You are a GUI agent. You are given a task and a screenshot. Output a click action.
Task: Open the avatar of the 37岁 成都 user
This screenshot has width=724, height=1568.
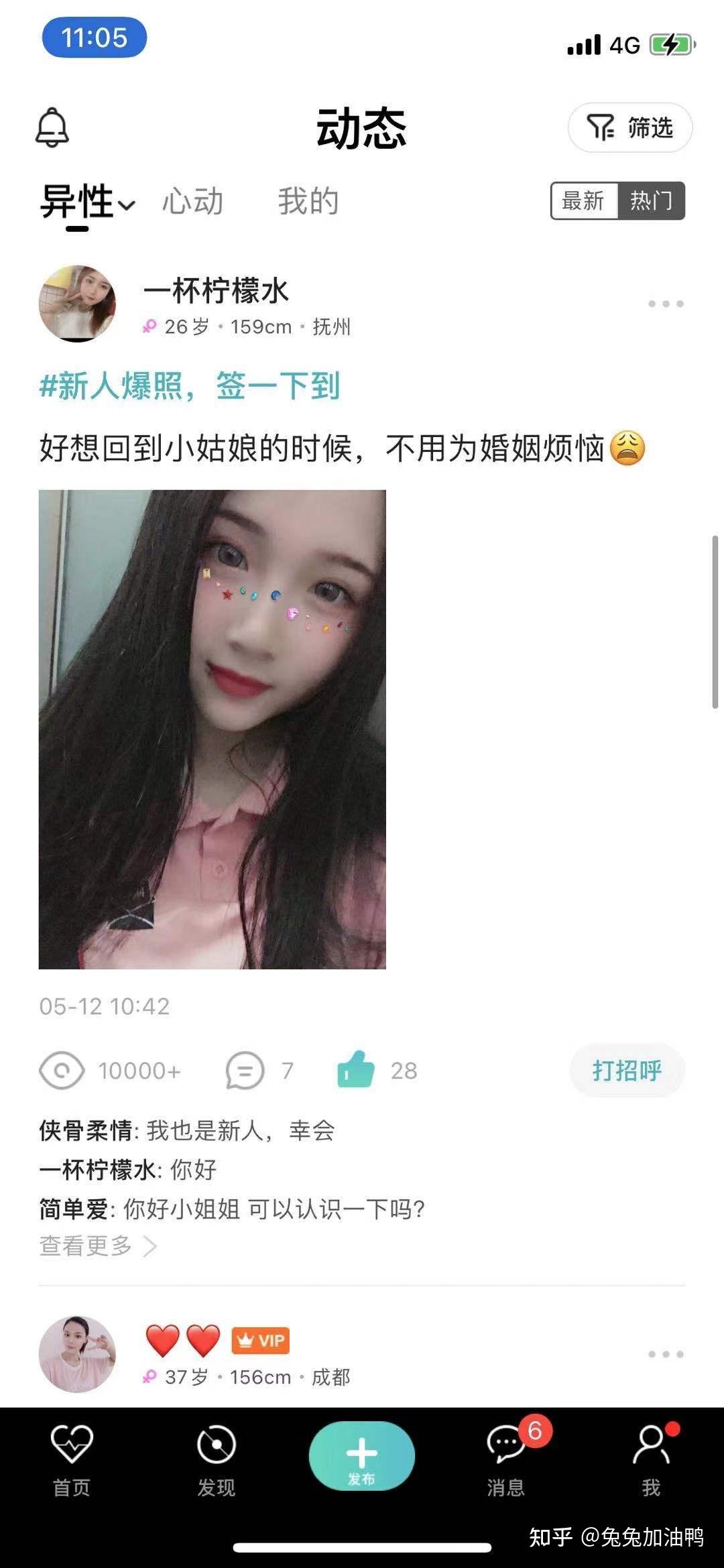pos(77,1354)
